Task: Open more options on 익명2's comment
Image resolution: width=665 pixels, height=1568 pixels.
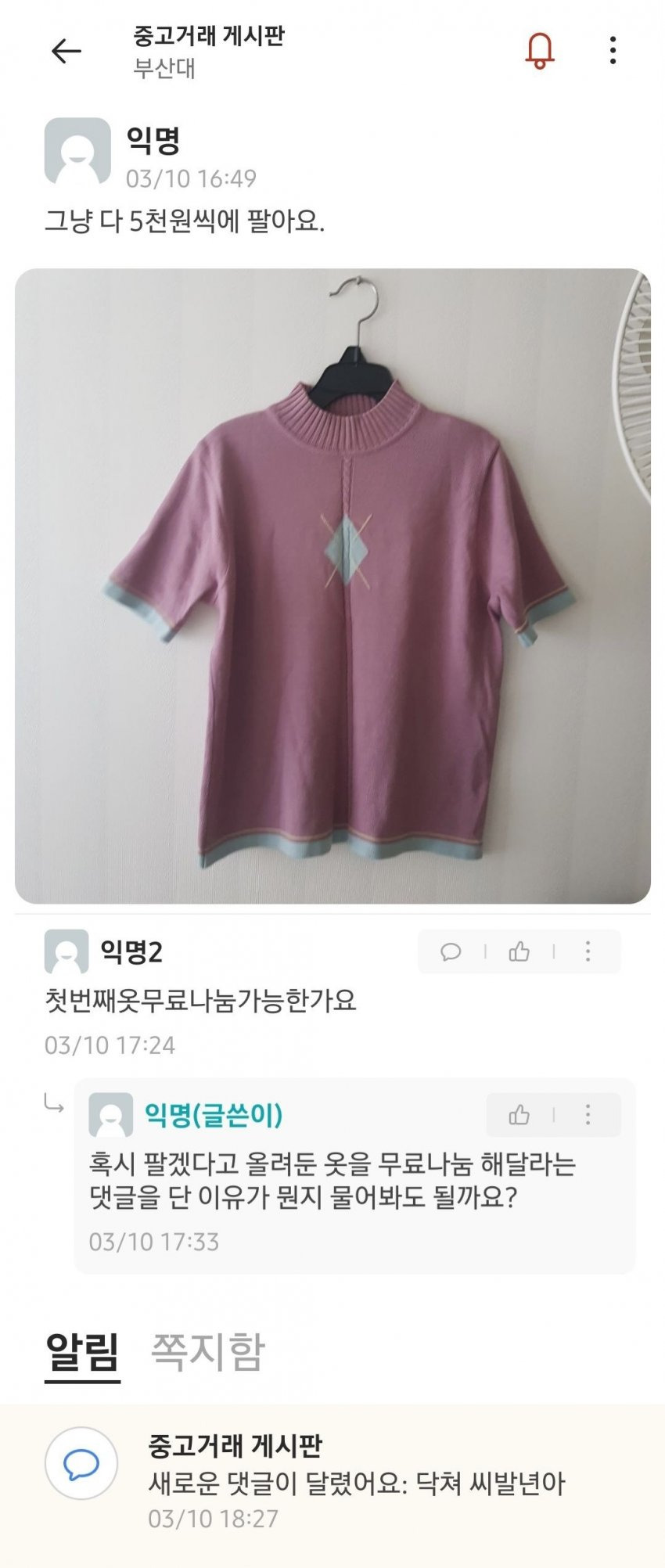Action: pyautogui.click(x=588, y=951)
